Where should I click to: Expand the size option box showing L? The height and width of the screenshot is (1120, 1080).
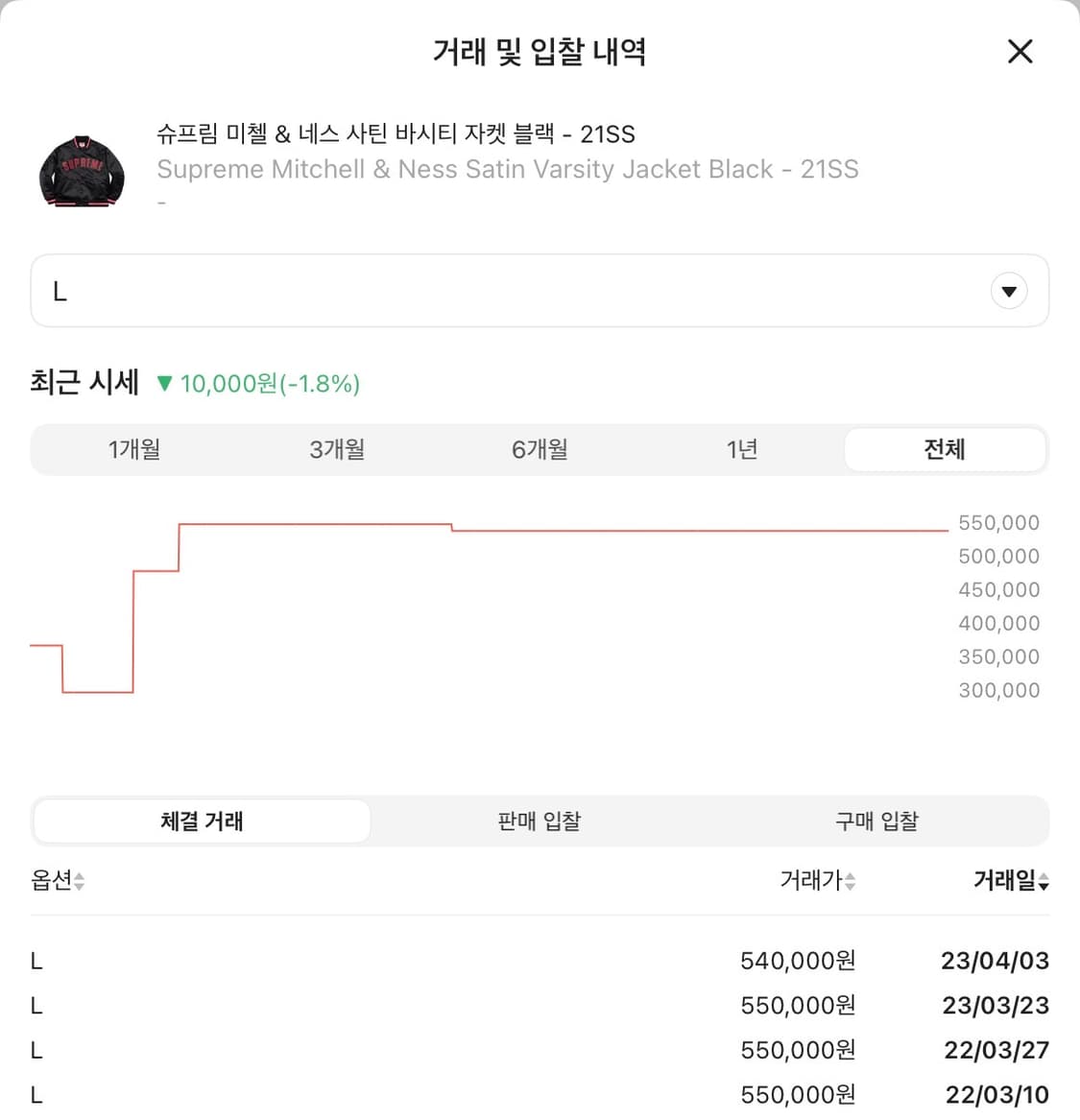540,291
